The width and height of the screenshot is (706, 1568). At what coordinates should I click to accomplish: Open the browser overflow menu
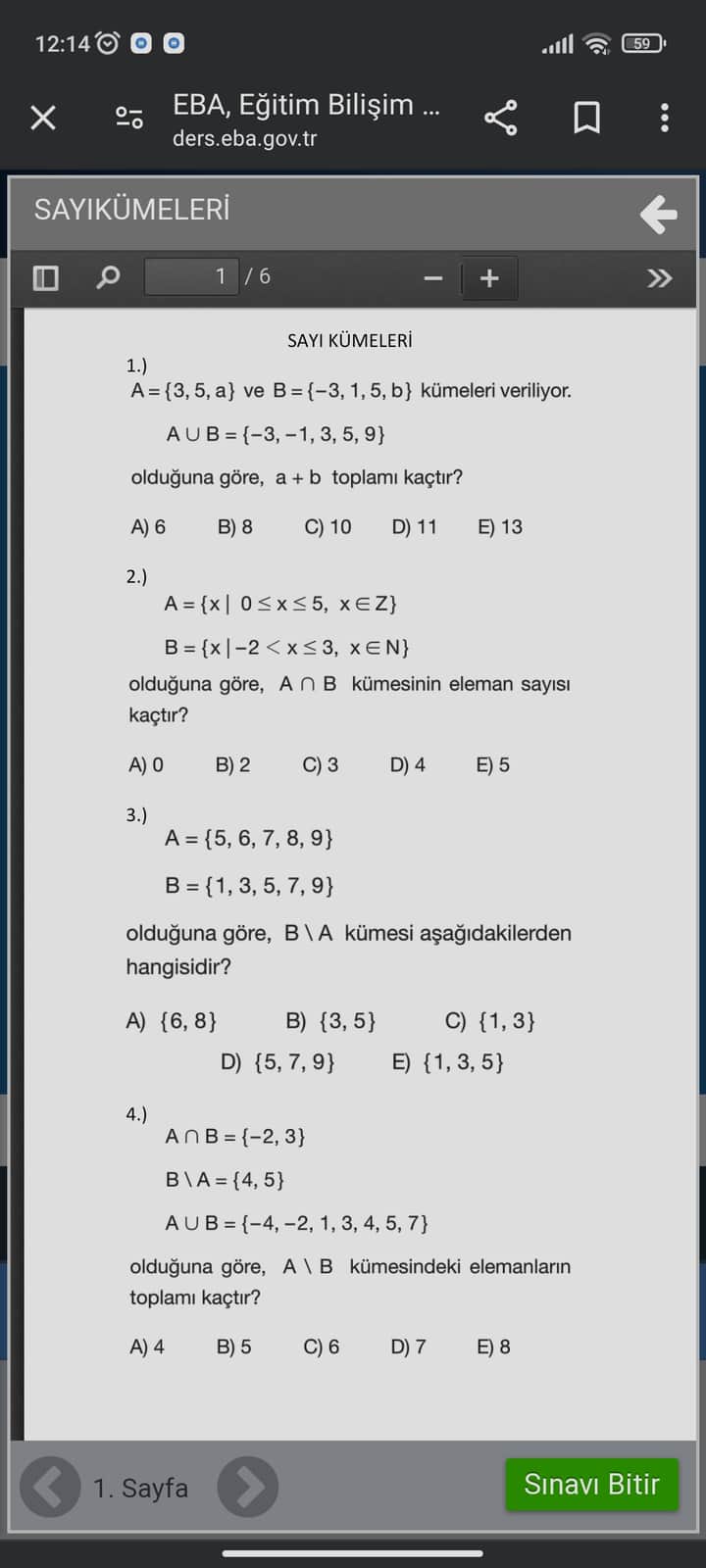pos(665,119)
